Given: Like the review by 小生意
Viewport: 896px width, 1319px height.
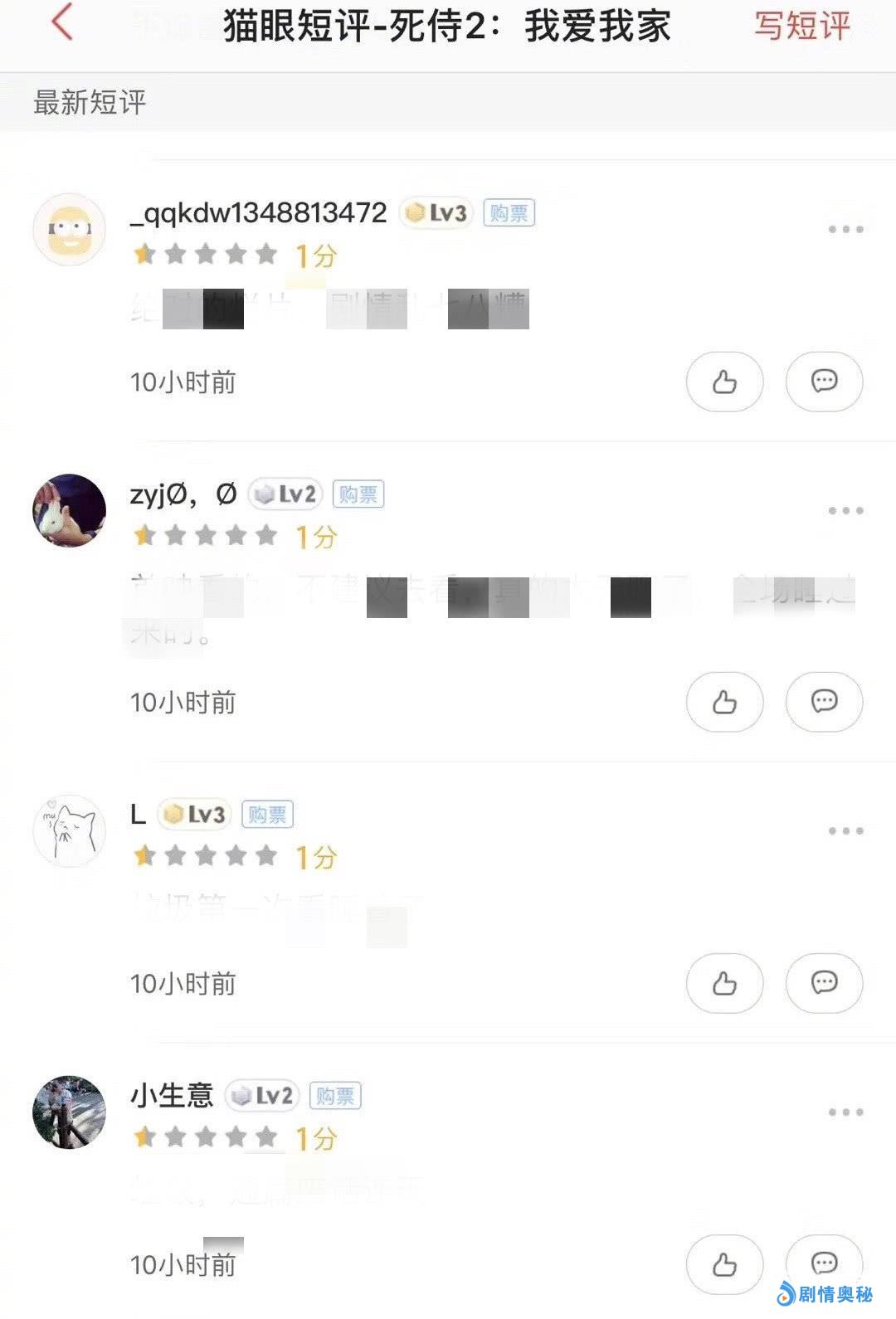Looking at the screenshot, I should pos(724,1264).
